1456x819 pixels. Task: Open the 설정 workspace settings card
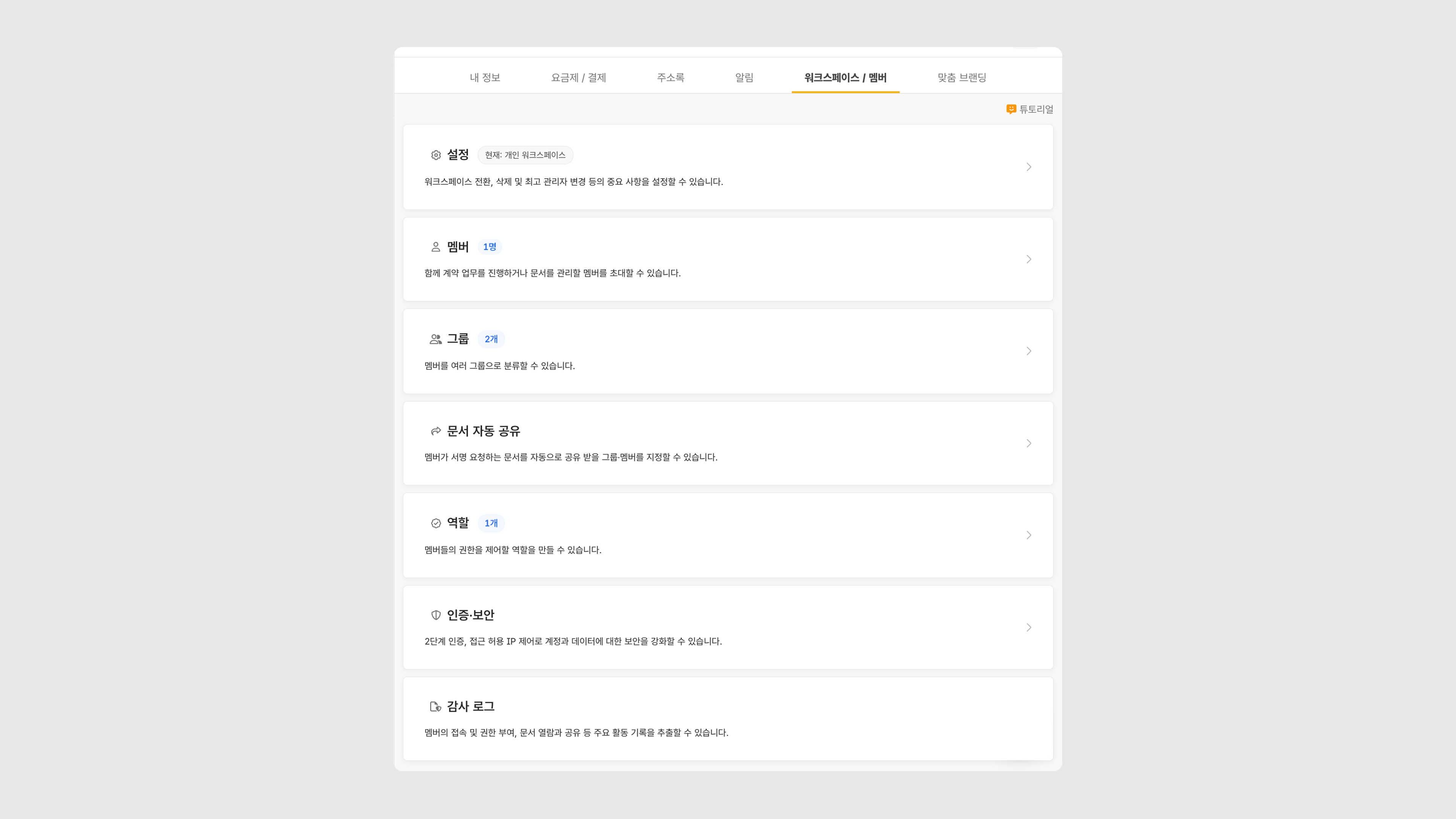pyautogui.click(x=728, y=167)
